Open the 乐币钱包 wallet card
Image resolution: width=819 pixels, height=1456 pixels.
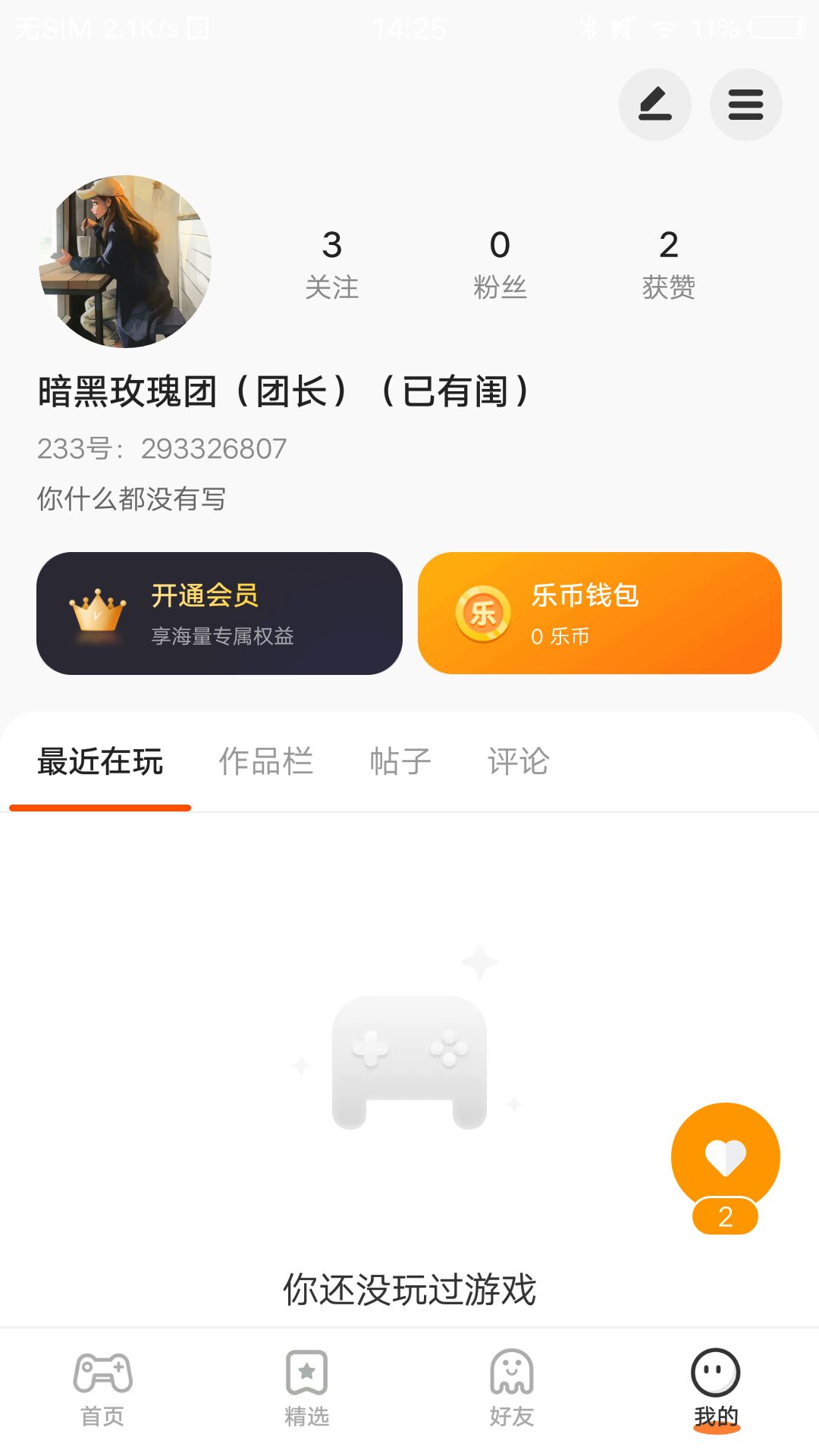599,613
